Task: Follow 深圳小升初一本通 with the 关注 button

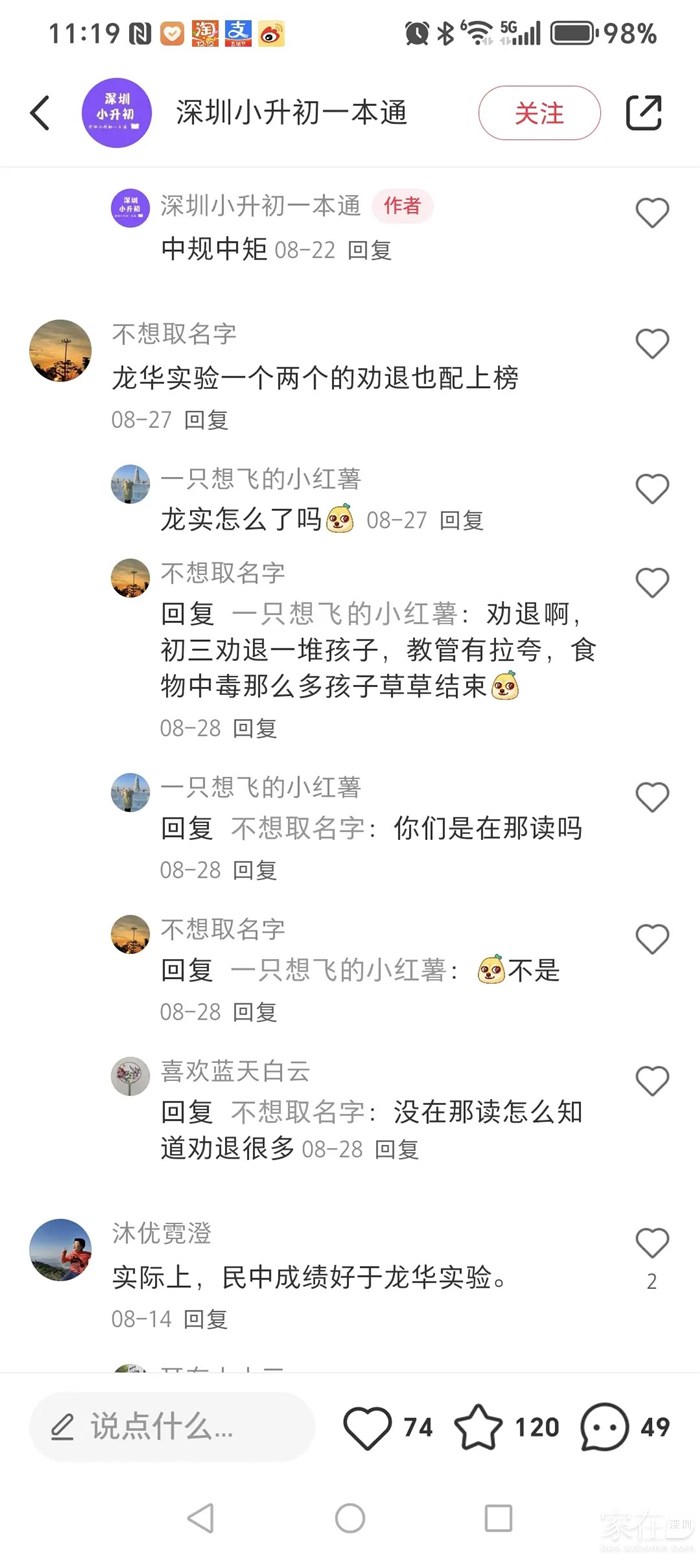Action: [539, 113]
